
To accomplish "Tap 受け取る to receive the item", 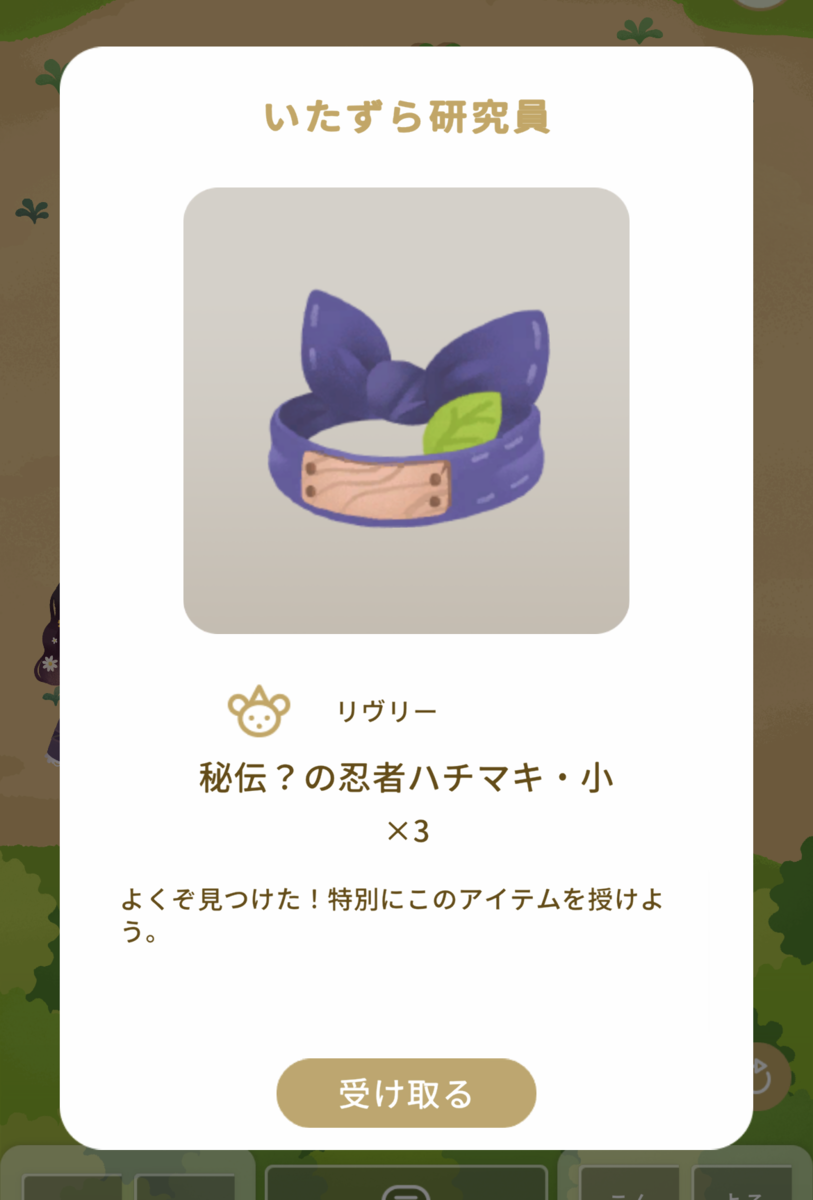I will click(406, 1093).
